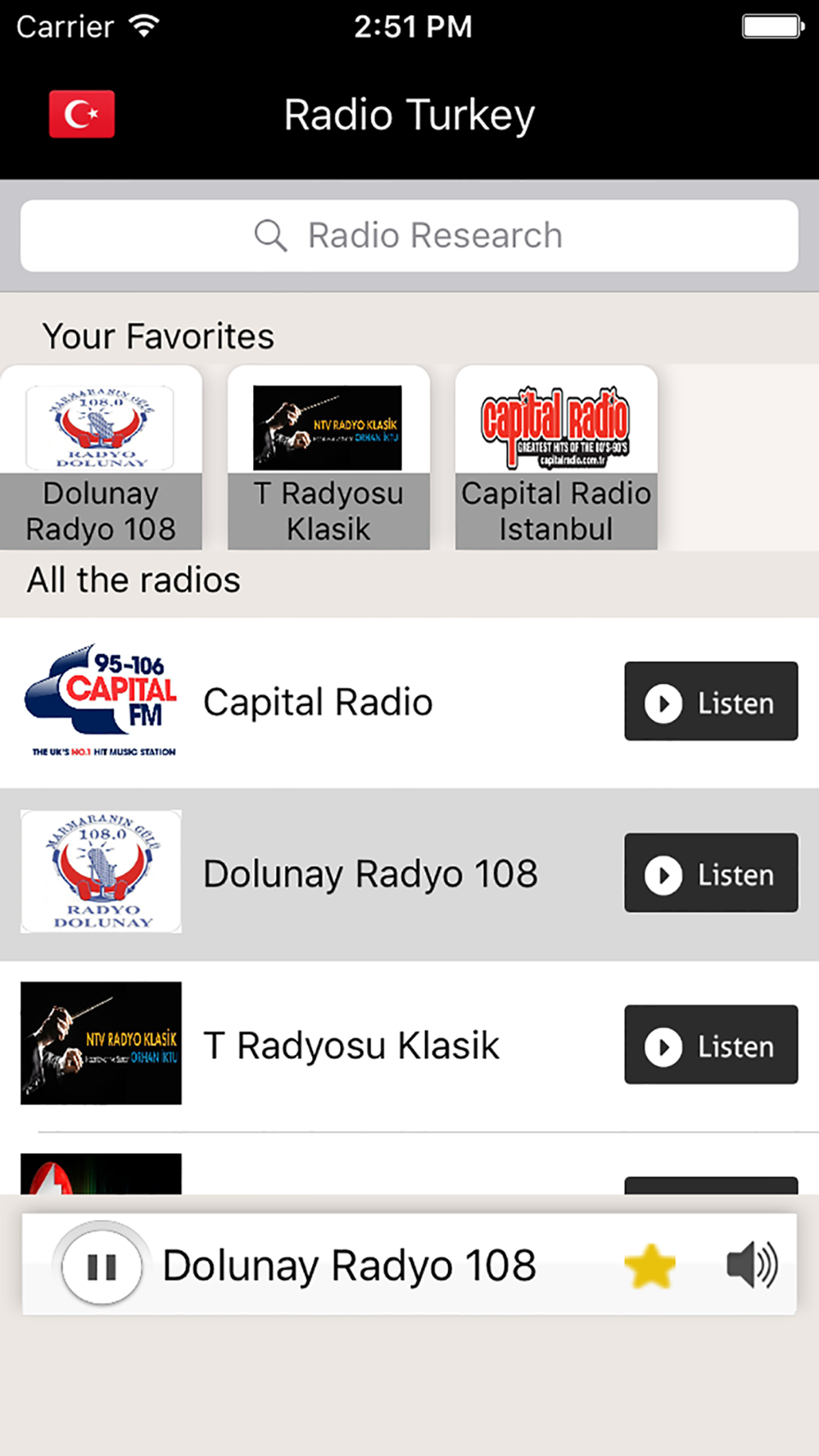819x1456 pixels.
Task: Open Capital Radio Istanbul favorite card
Action: tap(556, 458)
